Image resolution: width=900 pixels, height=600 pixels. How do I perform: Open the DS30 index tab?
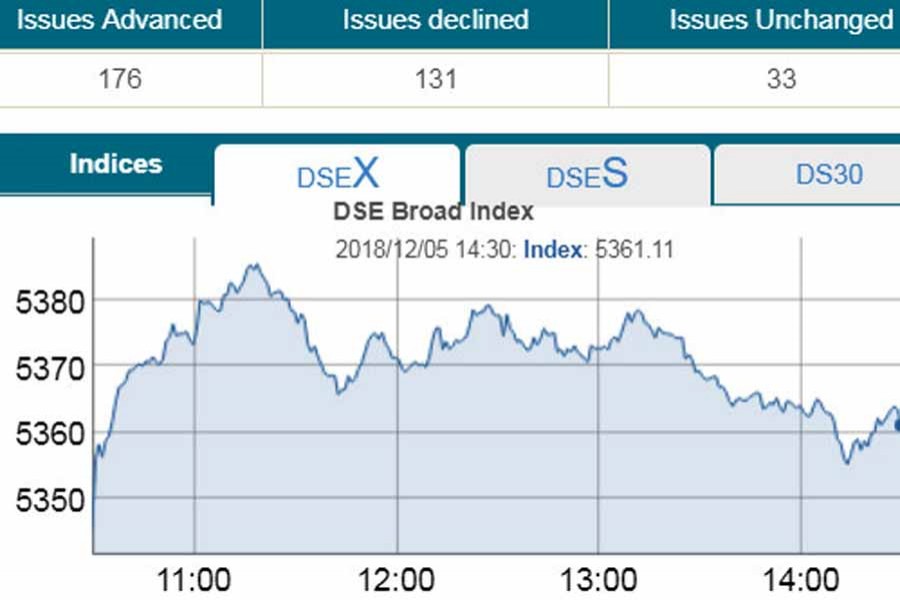[x=828, y=175]
